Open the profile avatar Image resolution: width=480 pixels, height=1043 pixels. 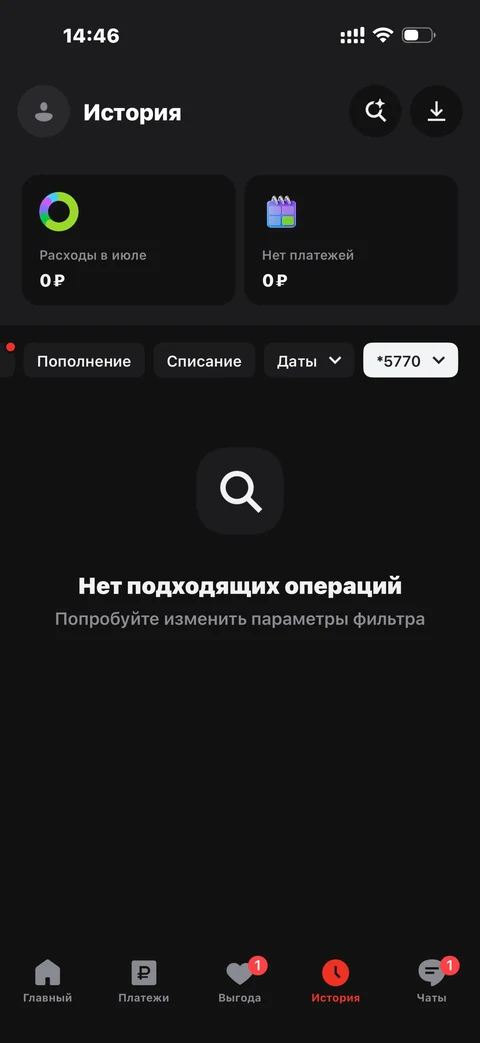tap(43, 112)
